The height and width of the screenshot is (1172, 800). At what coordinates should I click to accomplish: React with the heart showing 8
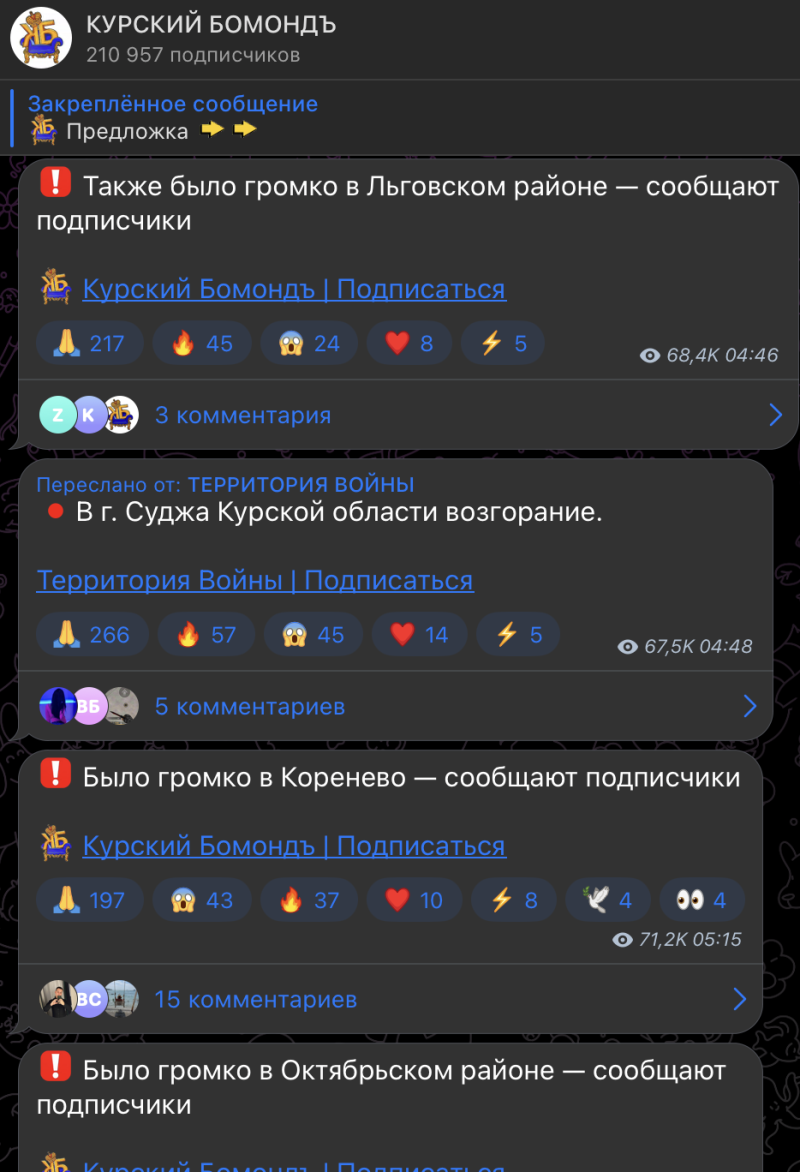click(409, 344)
